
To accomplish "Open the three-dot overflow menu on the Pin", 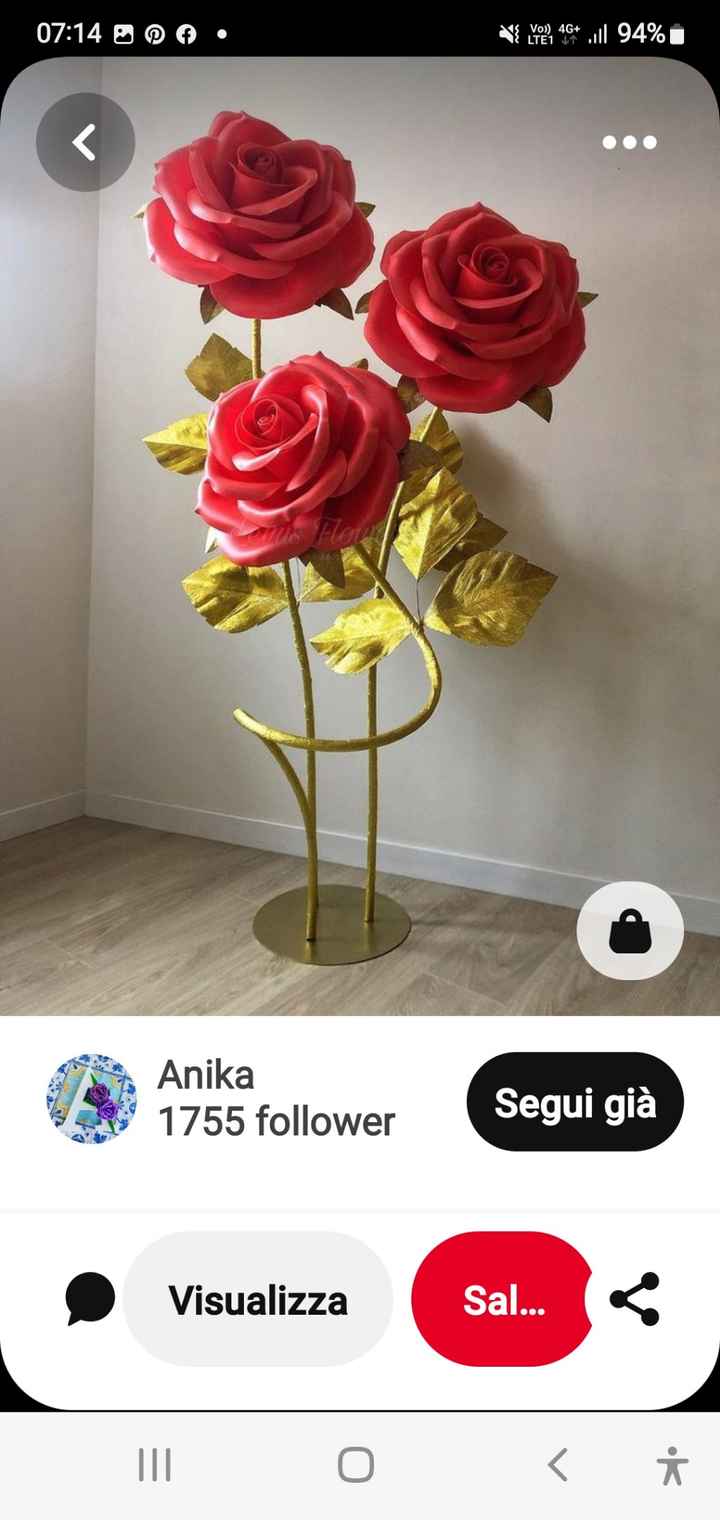I will click(629, 142).
